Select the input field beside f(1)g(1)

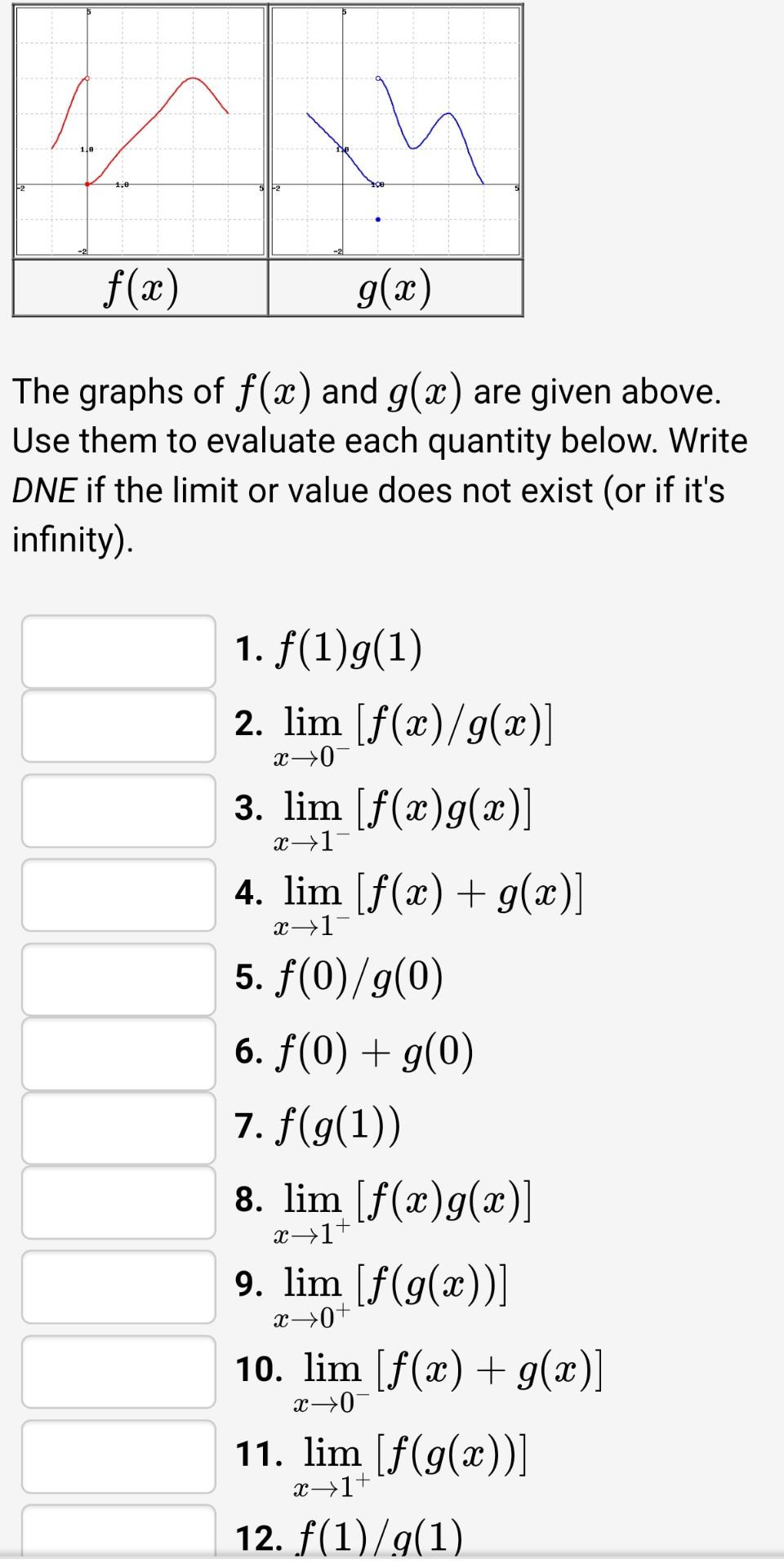[x=118, y=649]
